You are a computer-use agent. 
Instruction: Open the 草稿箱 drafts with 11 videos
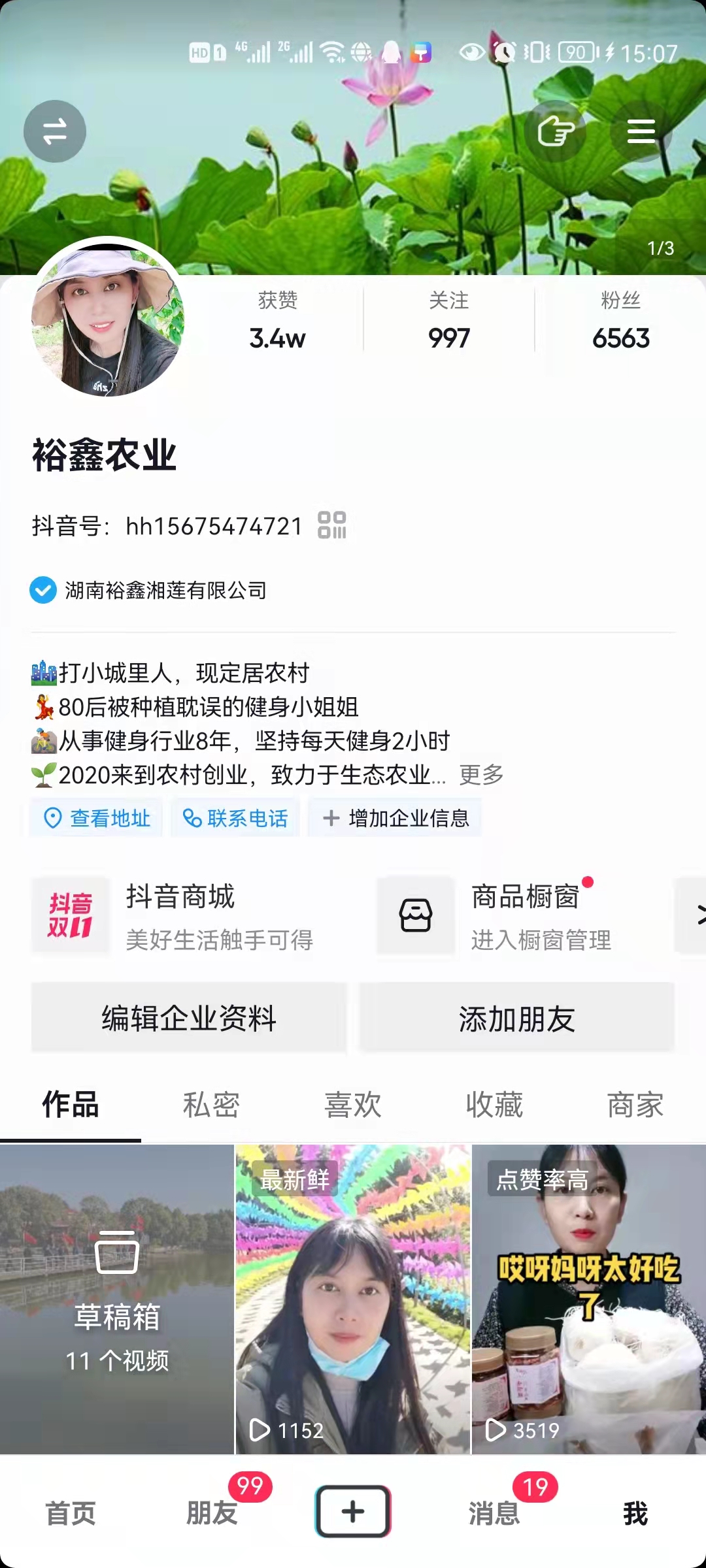117,1300
